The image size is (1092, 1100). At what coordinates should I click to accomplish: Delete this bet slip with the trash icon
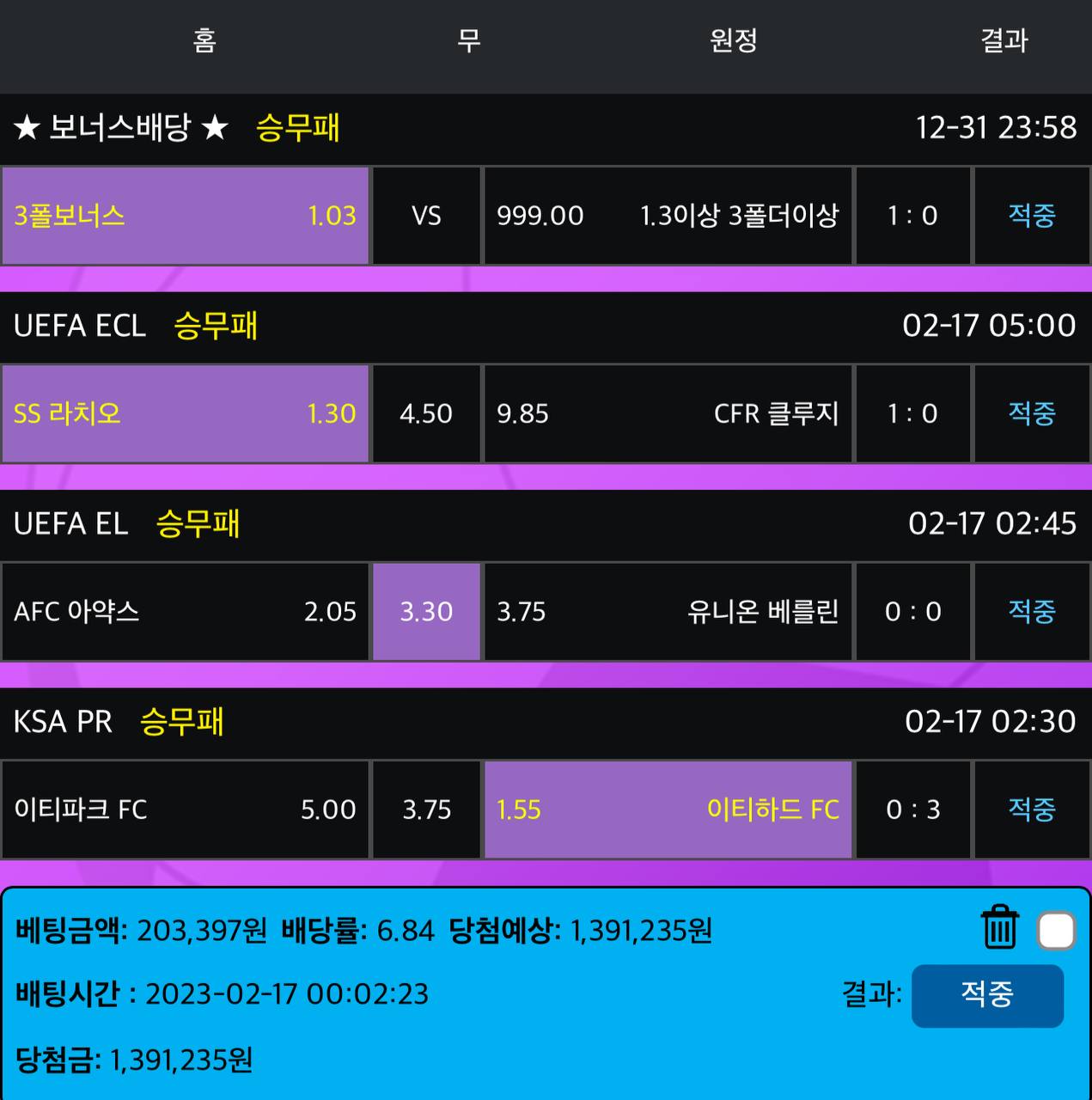click(999, 928)
